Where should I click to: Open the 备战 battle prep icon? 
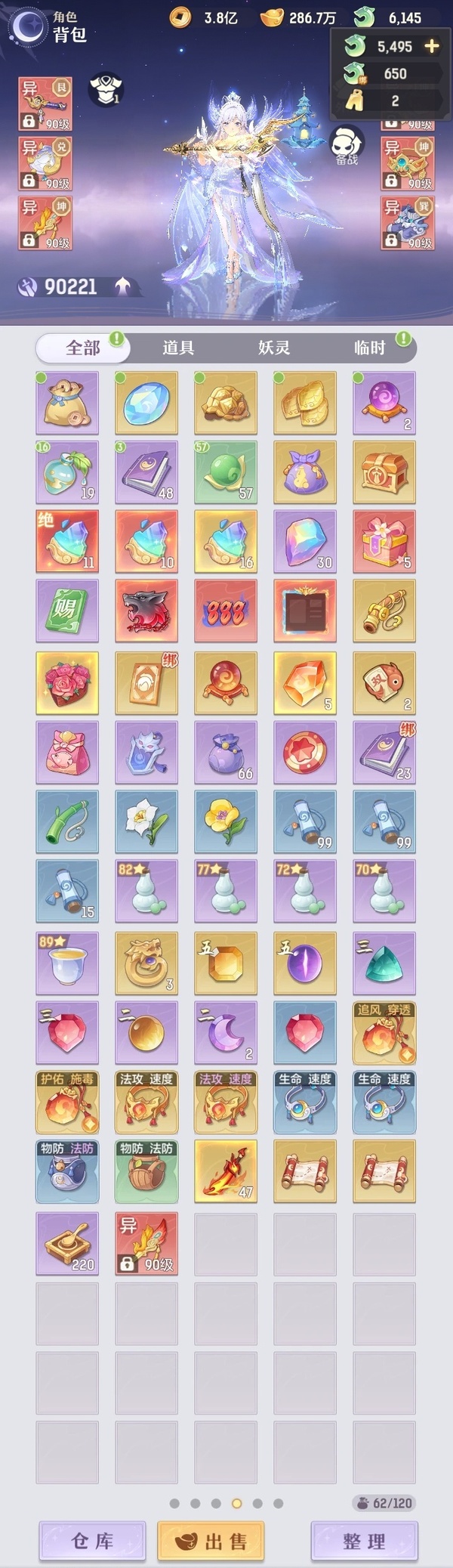point(347,145)
